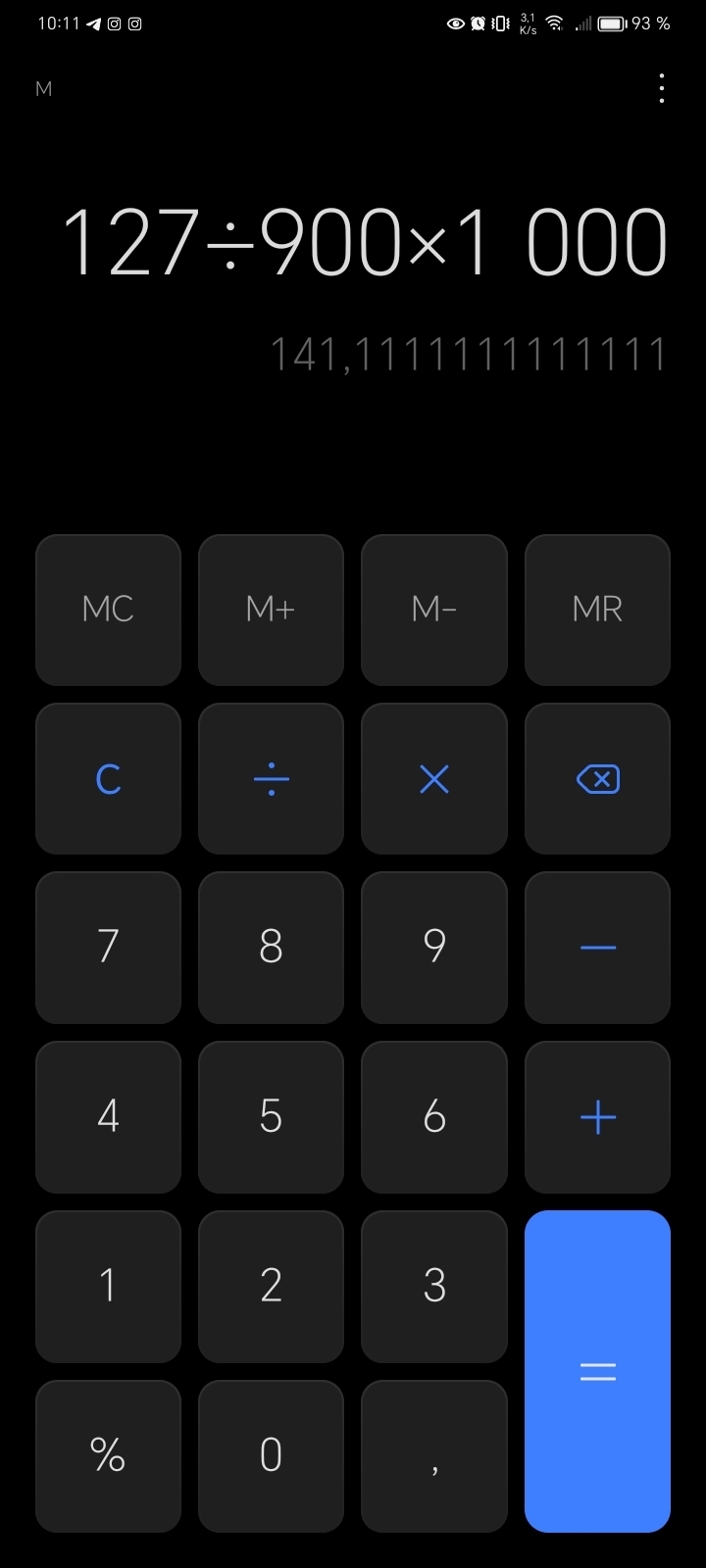
Task: Enter the percent sign
Action: click(108, 1455)
